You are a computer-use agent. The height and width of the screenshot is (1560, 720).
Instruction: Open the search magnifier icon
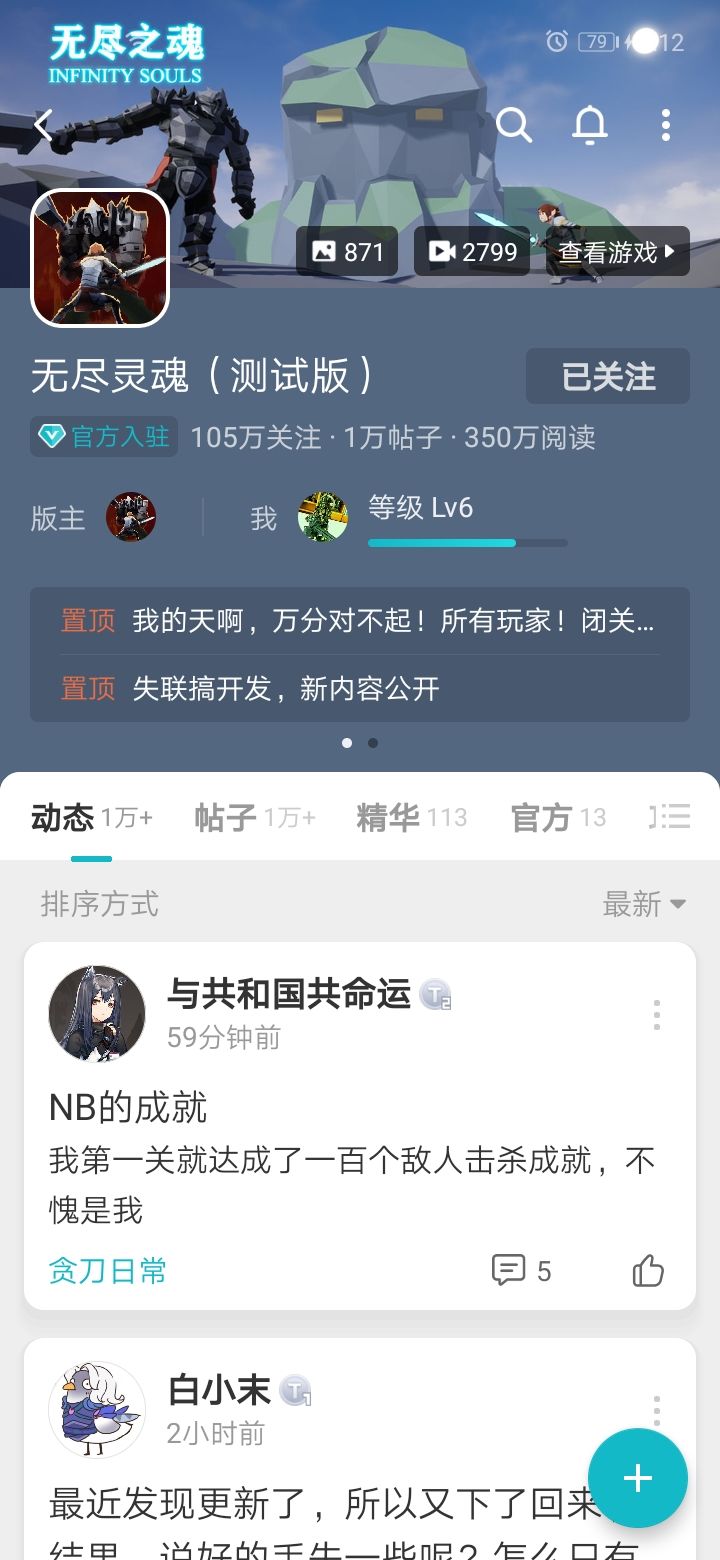[514, 125]
